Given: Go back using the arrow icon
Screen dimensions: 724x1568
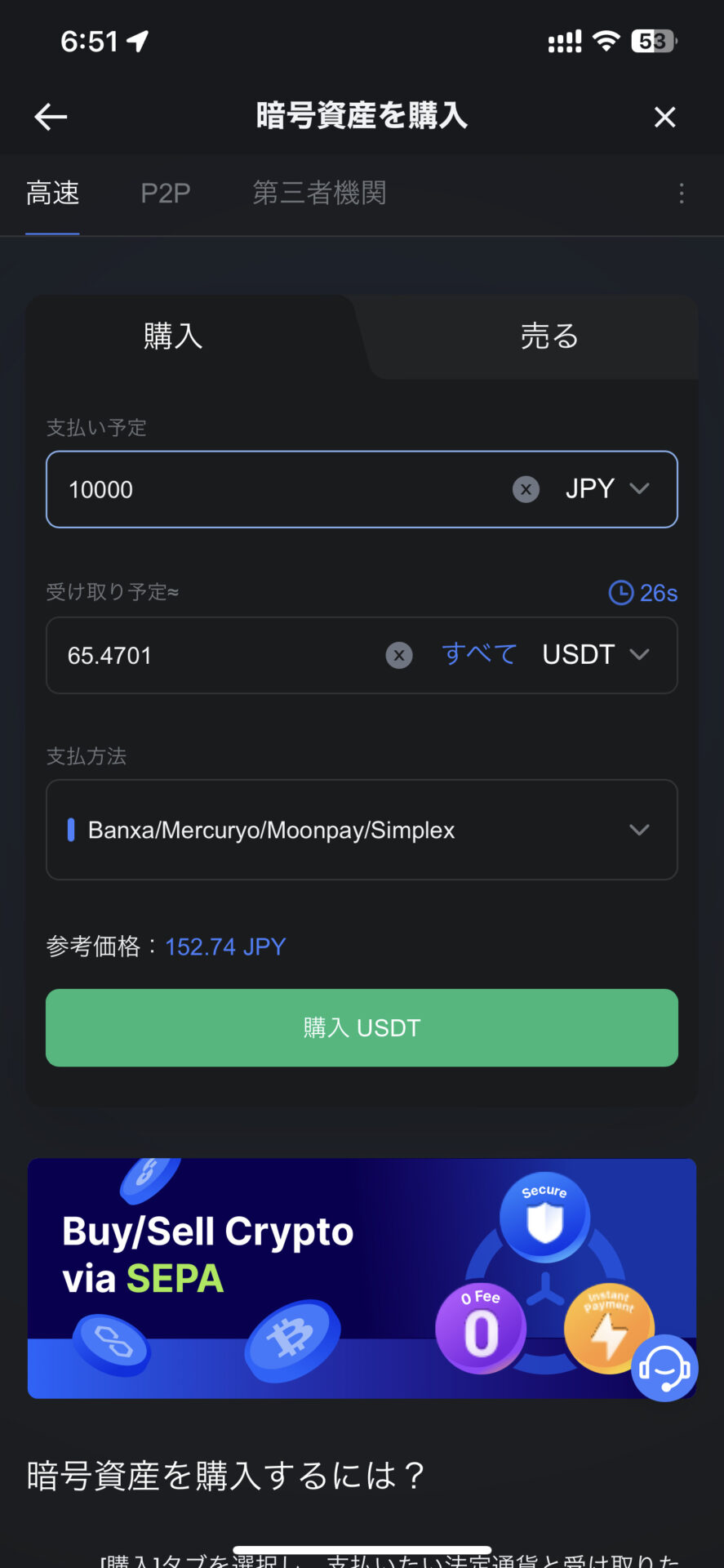Looking at the screenshot, I should pos(51,117).
